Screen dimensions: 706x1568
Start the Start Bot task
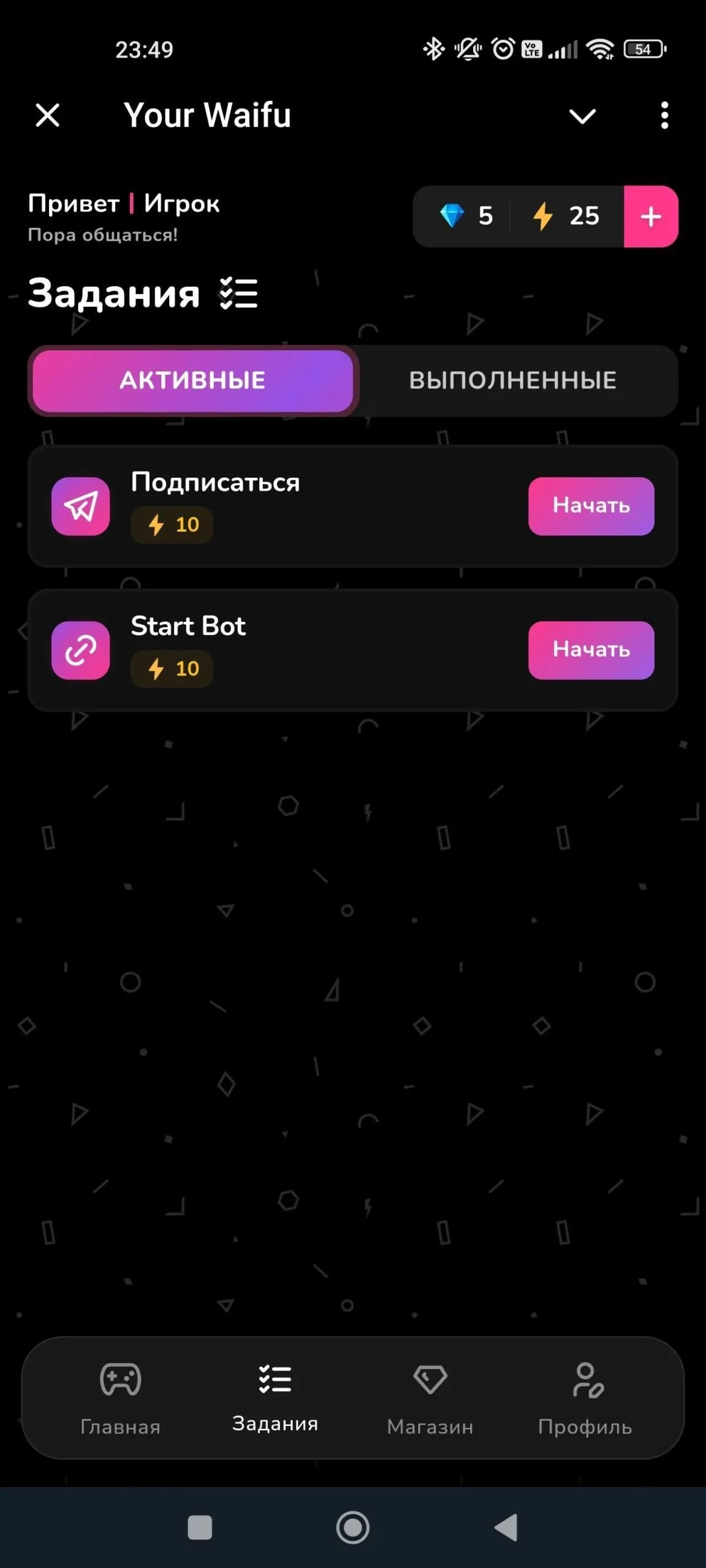tap(591, 650)
